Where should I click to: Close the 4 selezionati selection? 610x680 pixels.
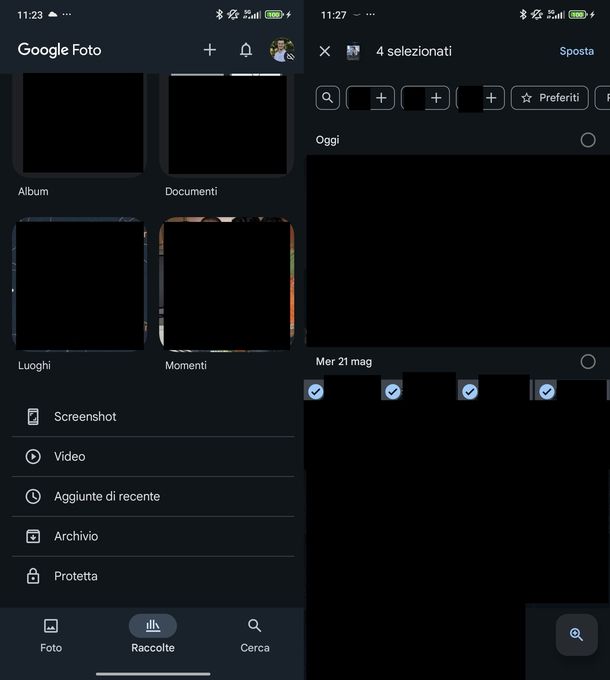[324, 51]
